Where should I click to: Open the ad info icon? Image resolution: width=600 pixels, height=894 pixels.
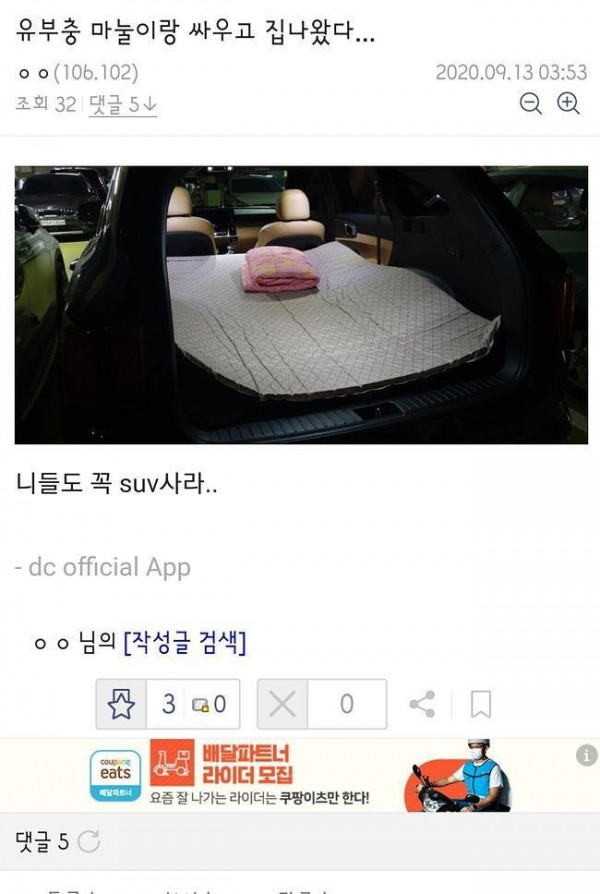click(586, 755)
